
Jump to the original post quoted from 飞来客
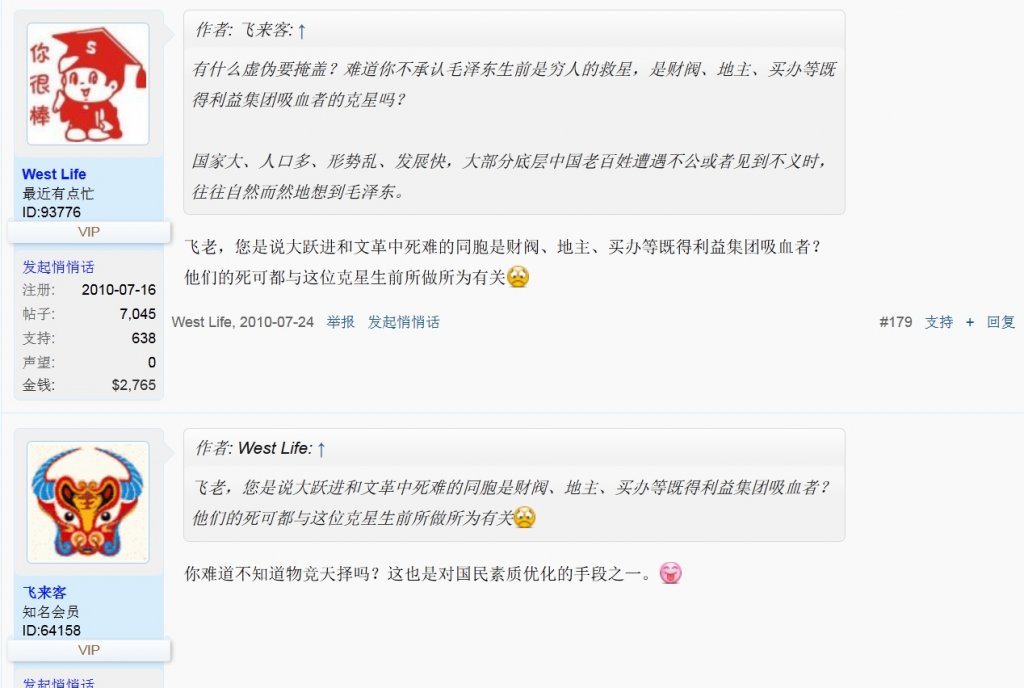302,31
